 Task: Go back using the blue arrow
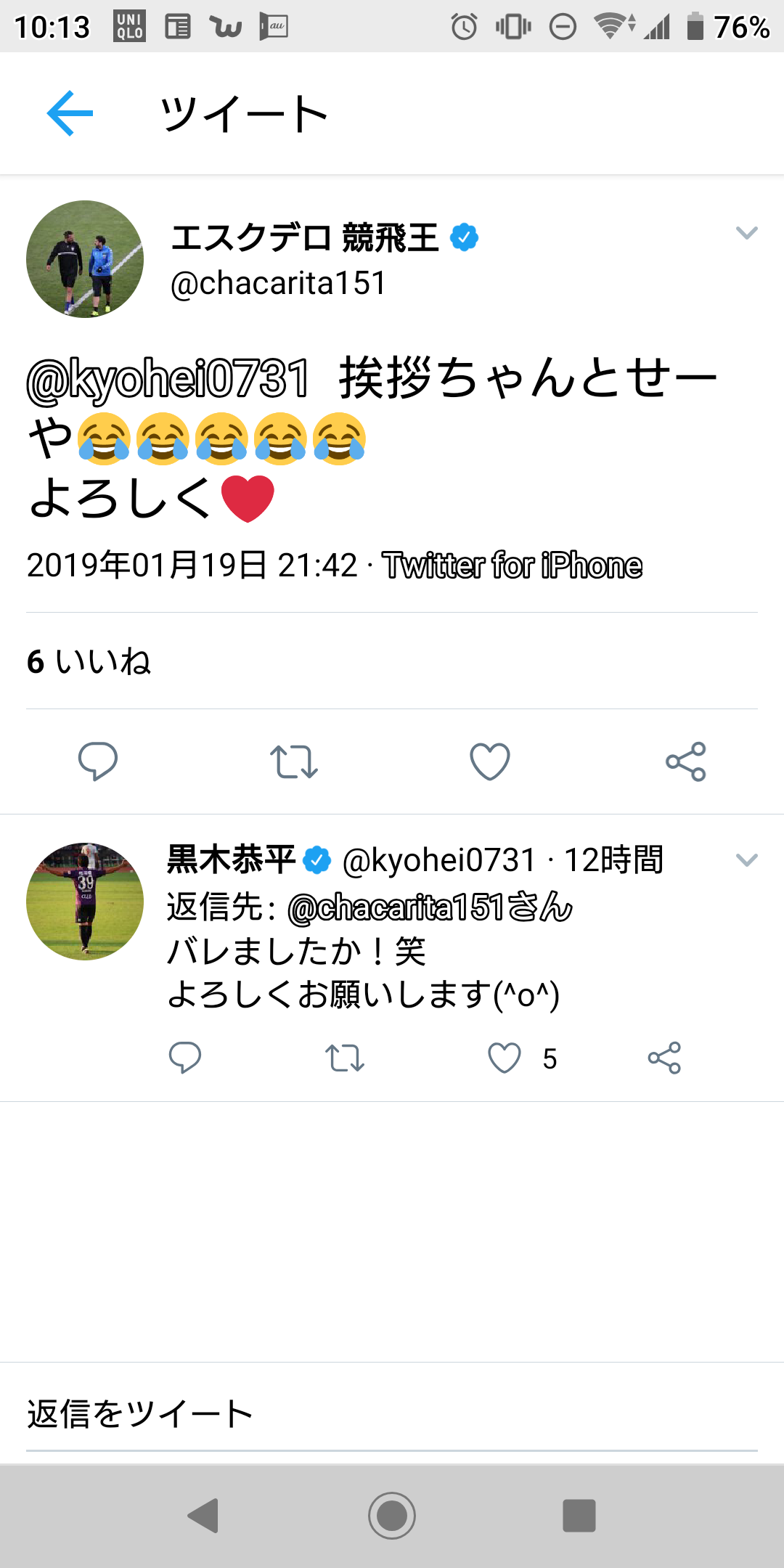(70, 113)
